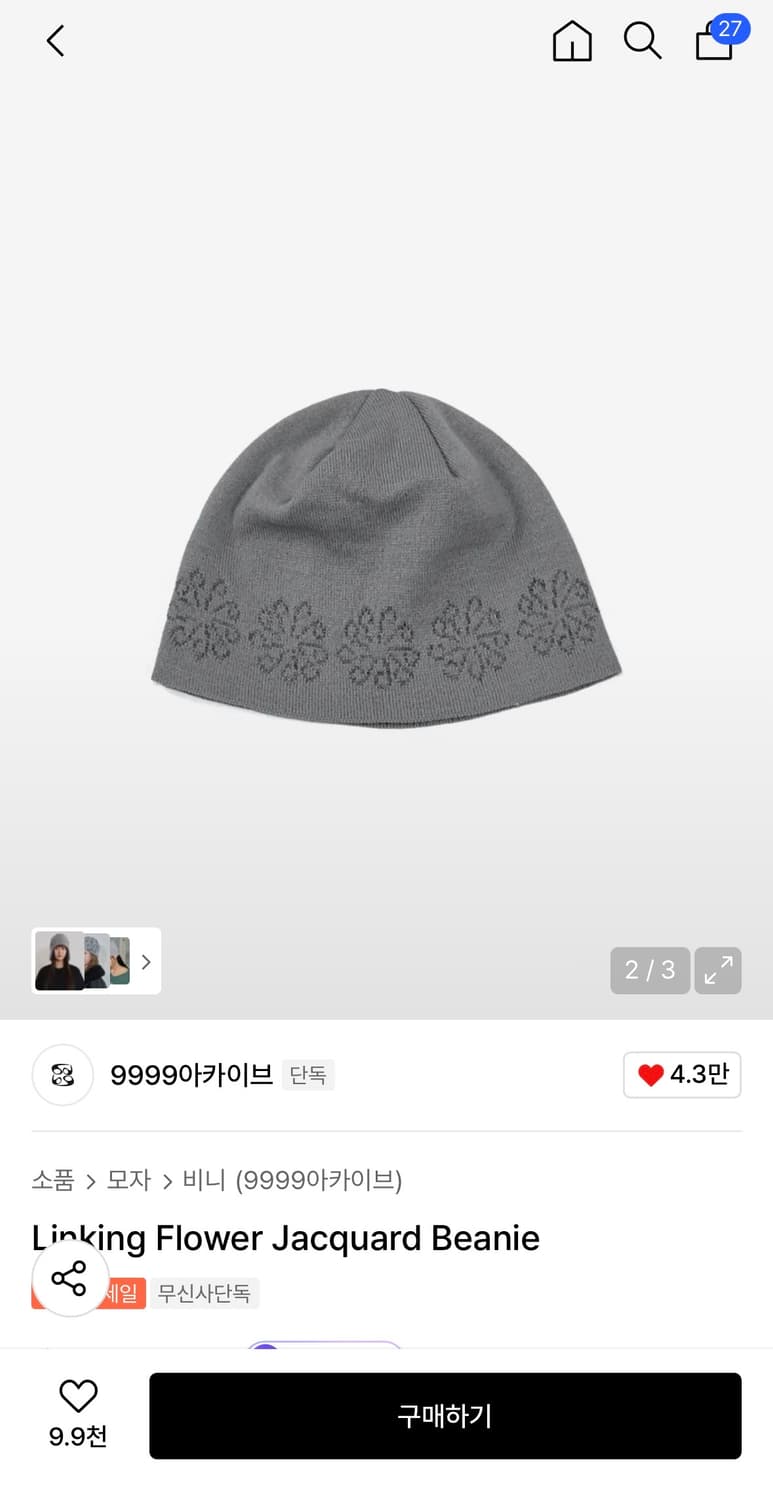The height and width of the screenshot is (1500, 773).
Task: Go to the 모자 breadcrumb category
Action: coord(128,1180)
